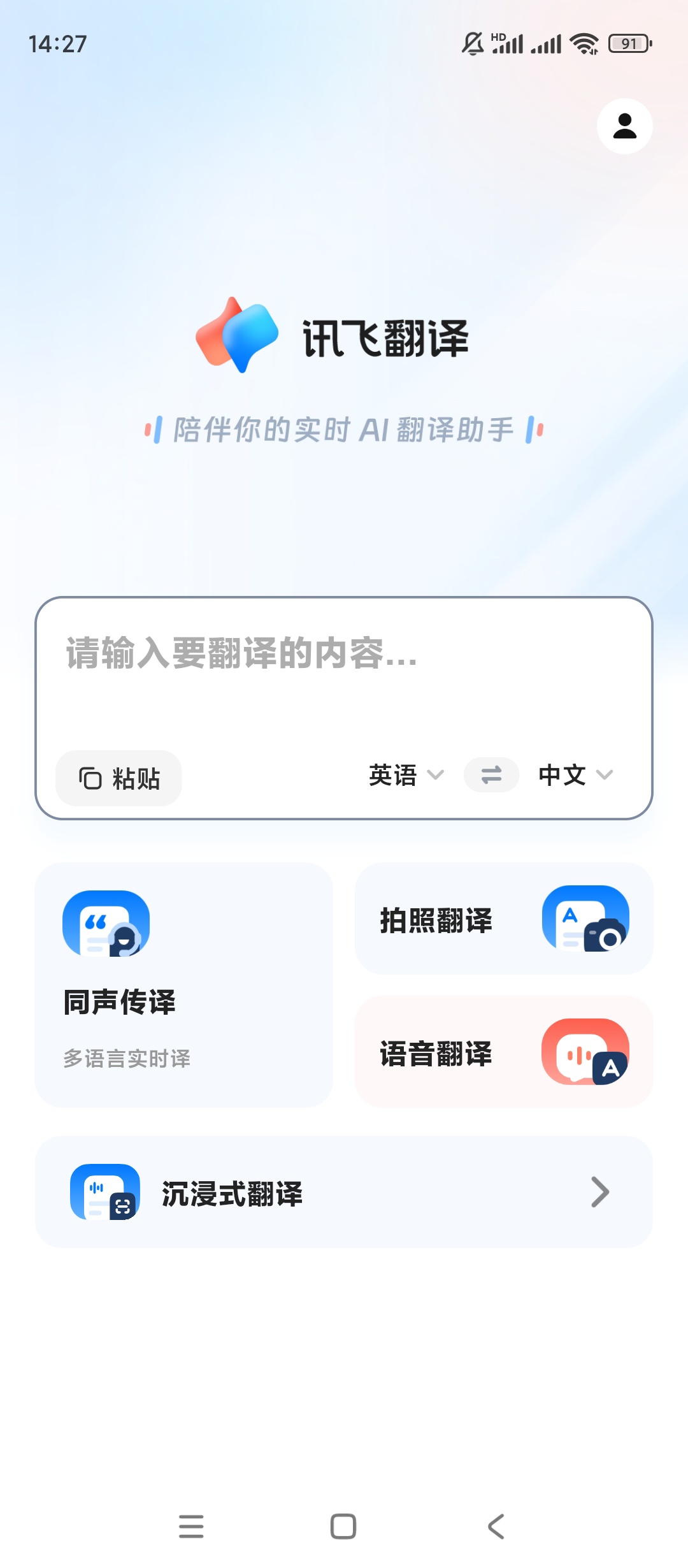Screen dimensions: 688x1568
Task: Start 语音翻译 voice translation
Action: click(503, 1052)
